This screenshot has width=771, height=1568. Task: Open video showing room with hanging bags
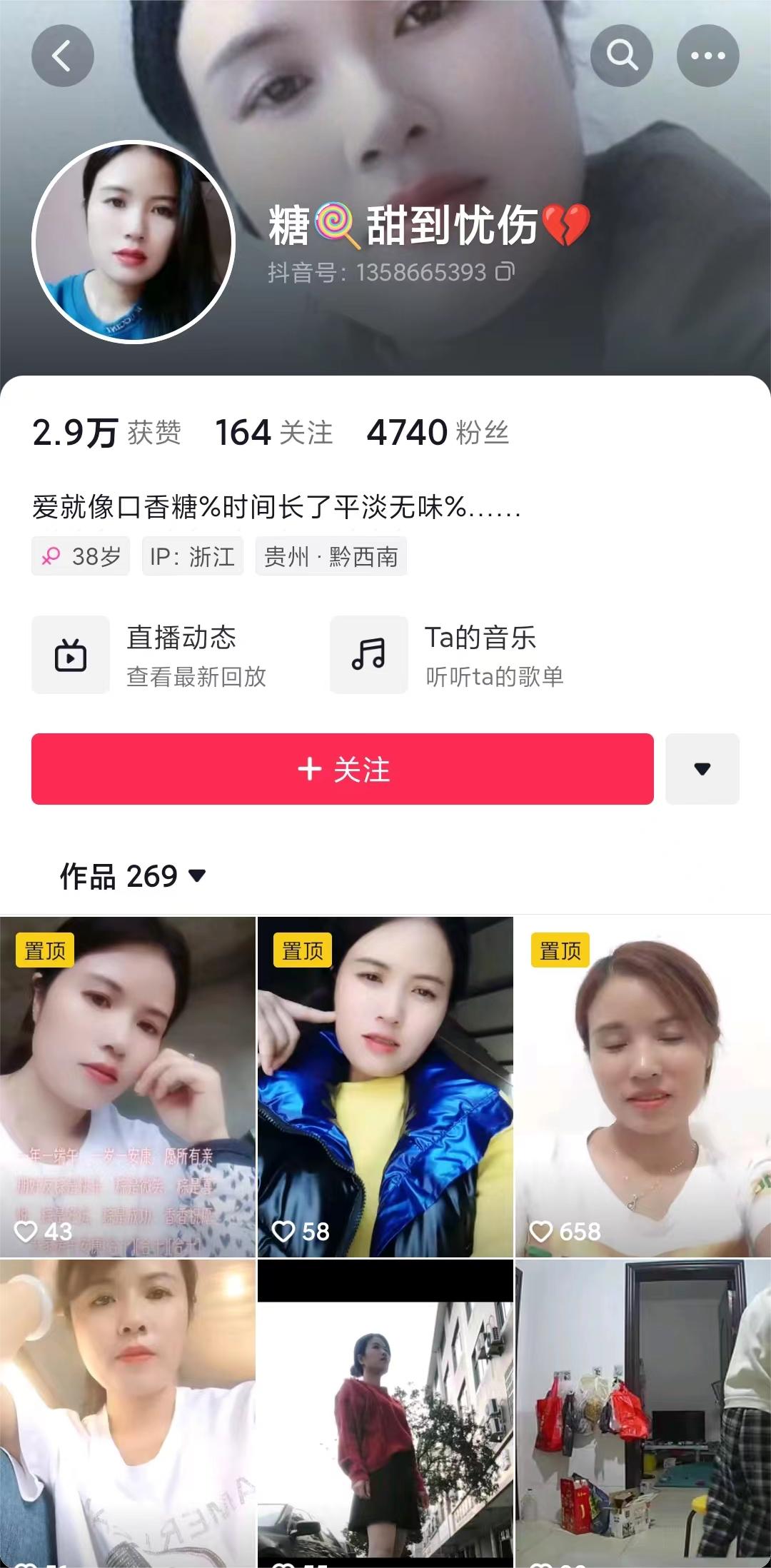tap(642, 1414)
